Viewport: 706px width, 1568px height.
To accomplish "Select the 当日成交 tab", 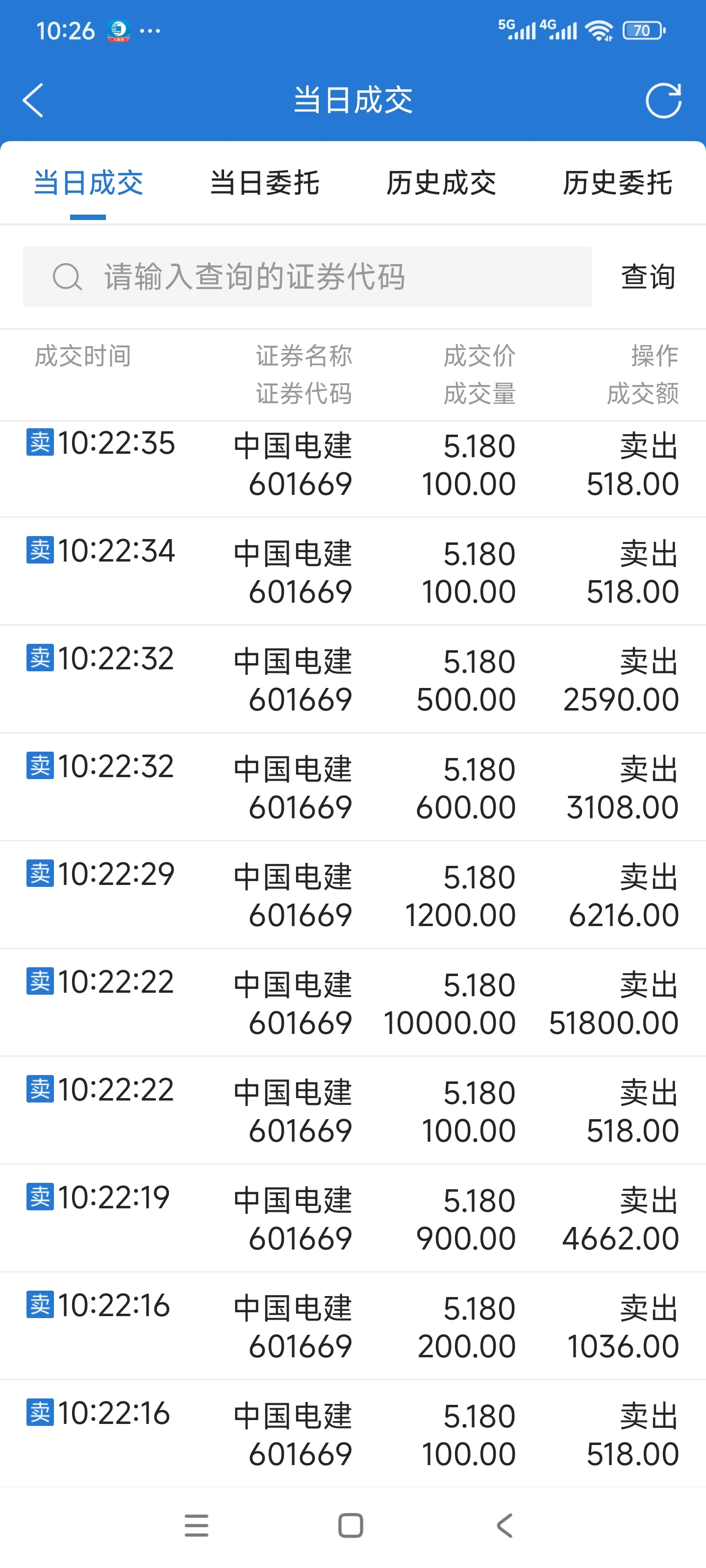I will [88, 183].
